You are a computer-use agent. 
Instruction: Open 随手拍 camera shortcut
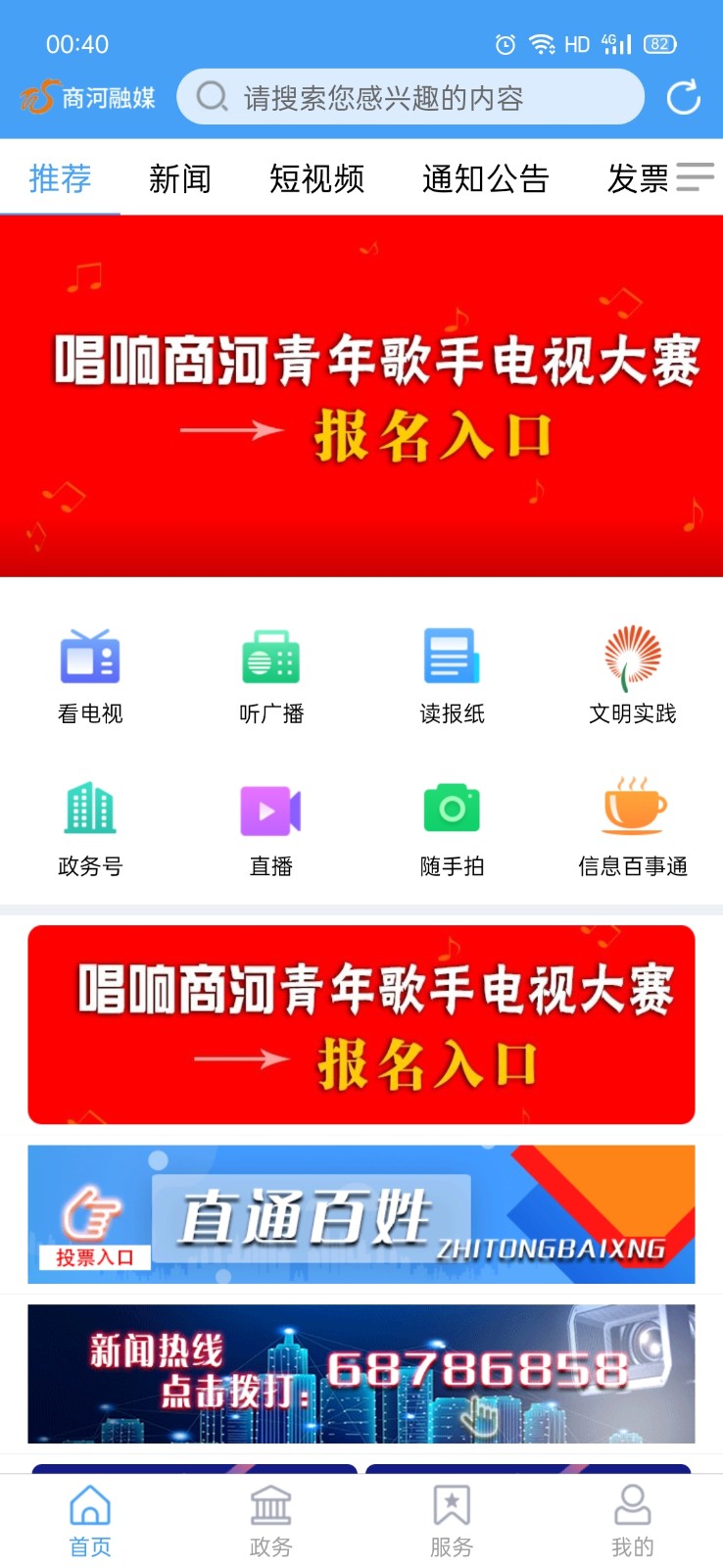(452, 828)
